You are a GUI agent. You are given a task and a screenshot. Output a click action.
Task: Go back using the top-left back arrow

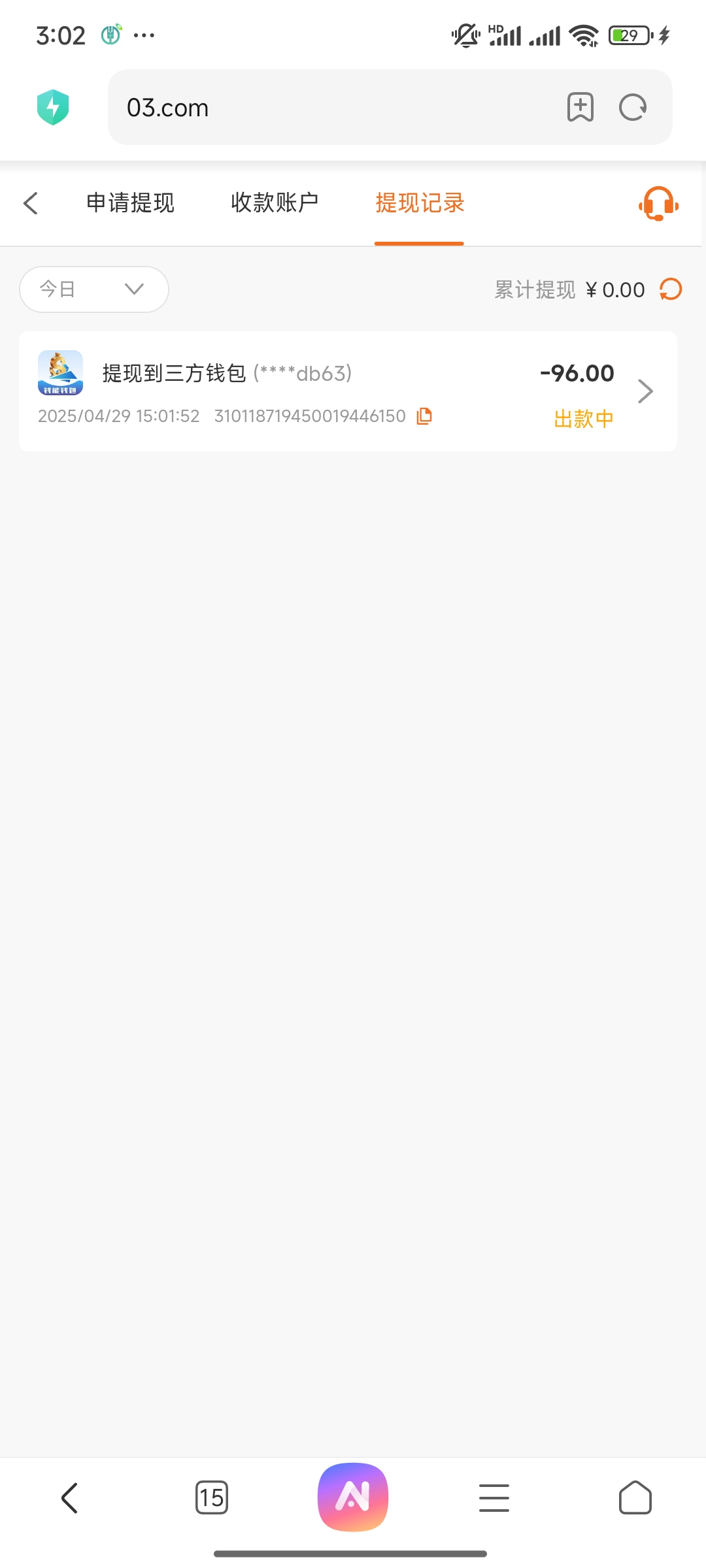point(30,204)
